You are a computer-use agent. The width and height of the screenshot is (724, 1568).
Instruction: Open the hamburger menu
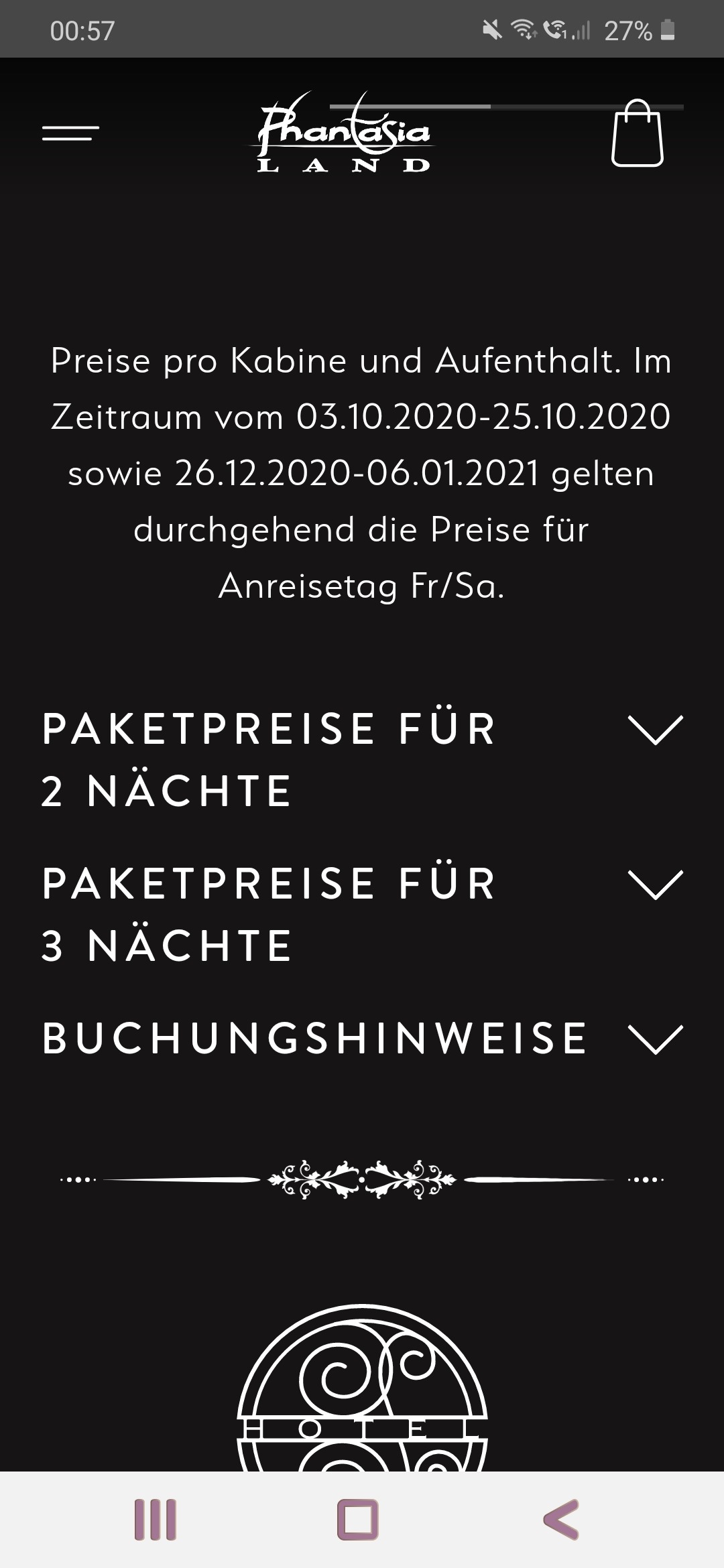click(70, 133)
